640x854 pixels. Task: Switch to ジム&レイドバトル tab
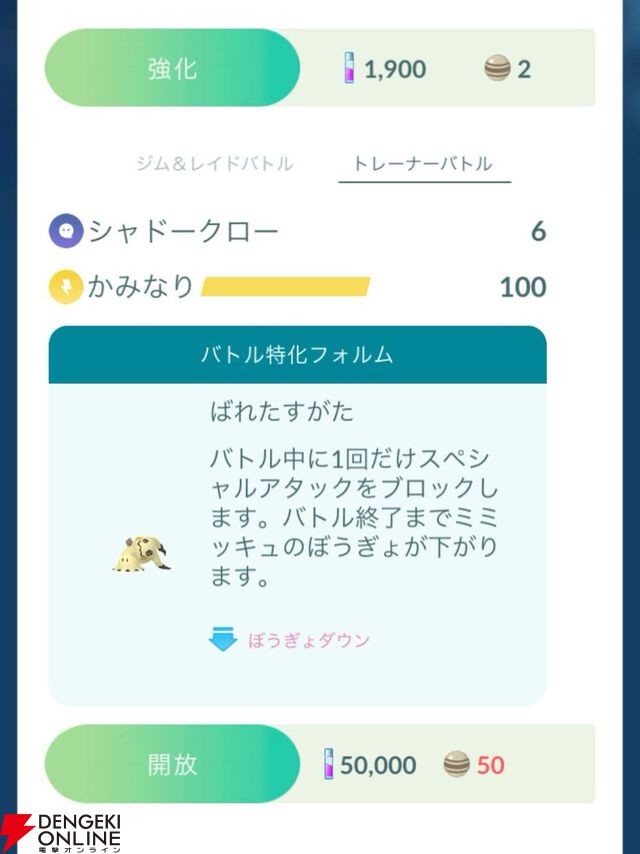click(215, 164)
